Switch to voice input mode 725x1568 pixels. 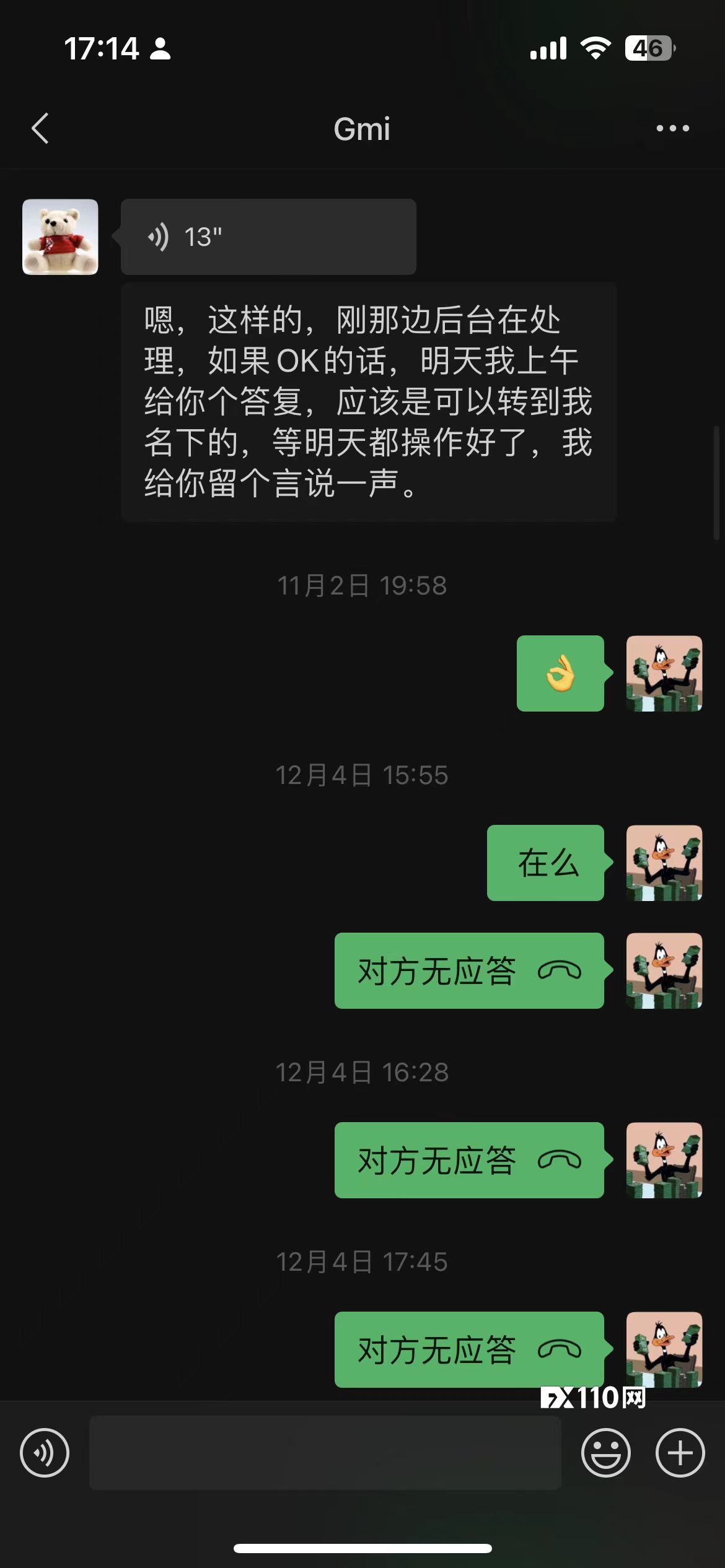click(x=45, y=1452)
